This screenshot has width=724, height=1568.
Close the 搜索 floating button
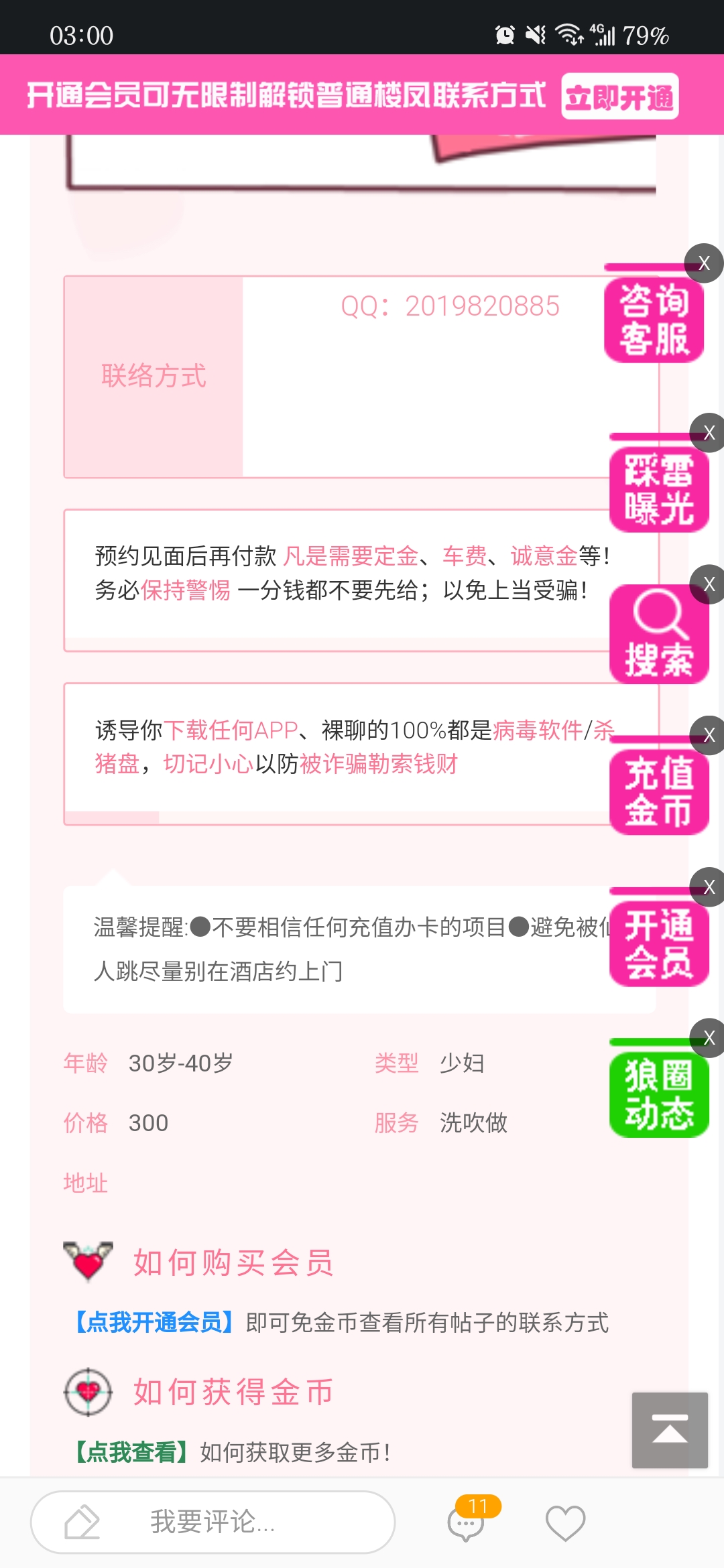[x=709, y=584]
